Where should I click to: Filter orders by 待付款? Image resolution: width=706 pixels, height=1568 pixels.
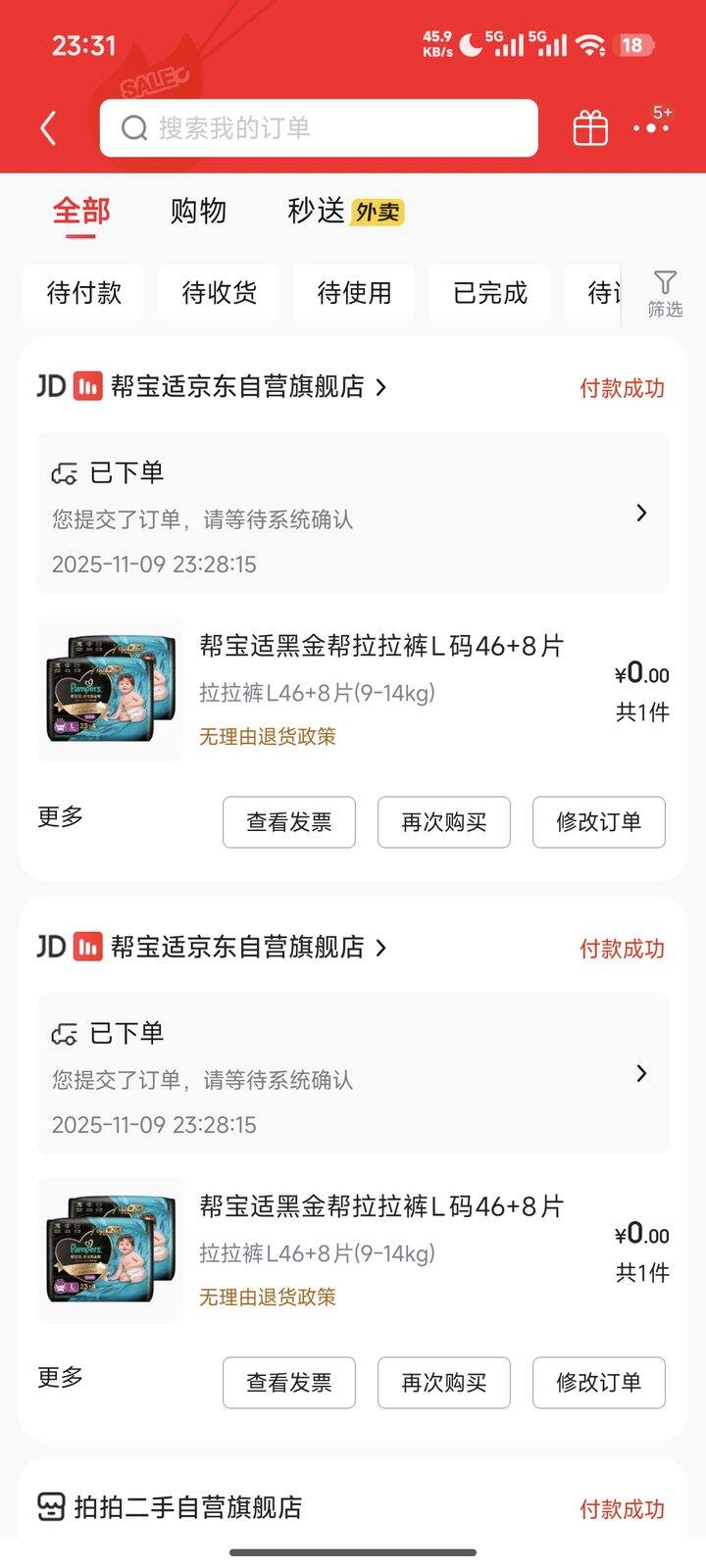[x=83, y=292]
